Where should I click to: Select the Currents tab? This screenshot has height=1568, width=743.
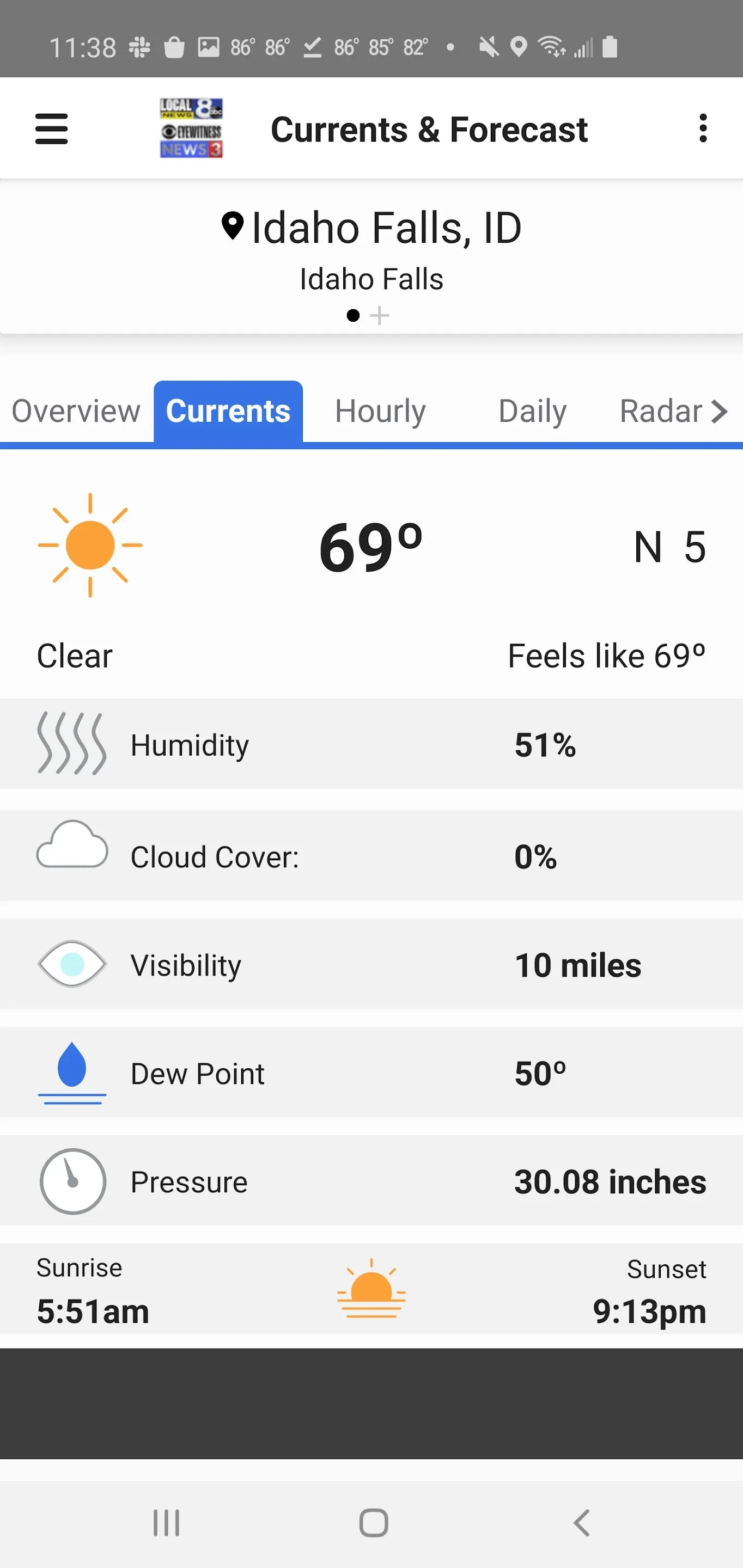coord(228,412)
